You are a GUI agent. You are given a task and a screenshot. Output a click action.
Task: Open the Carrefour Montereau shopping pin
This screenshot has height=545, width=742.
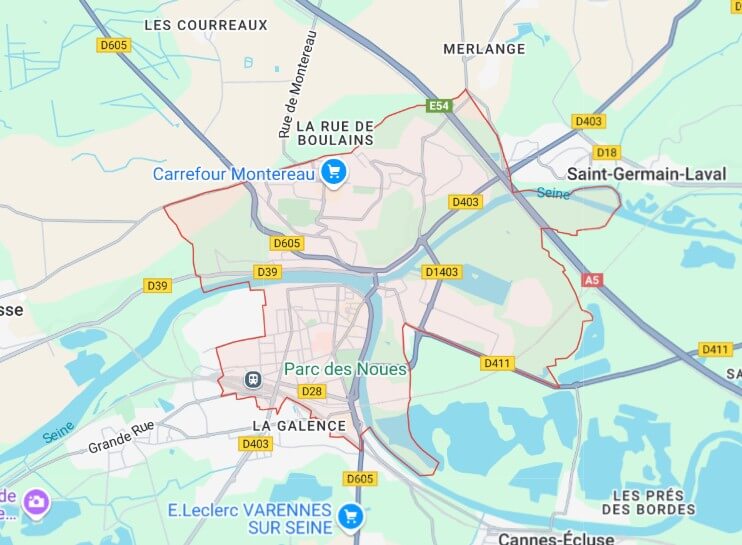(334, 173)
